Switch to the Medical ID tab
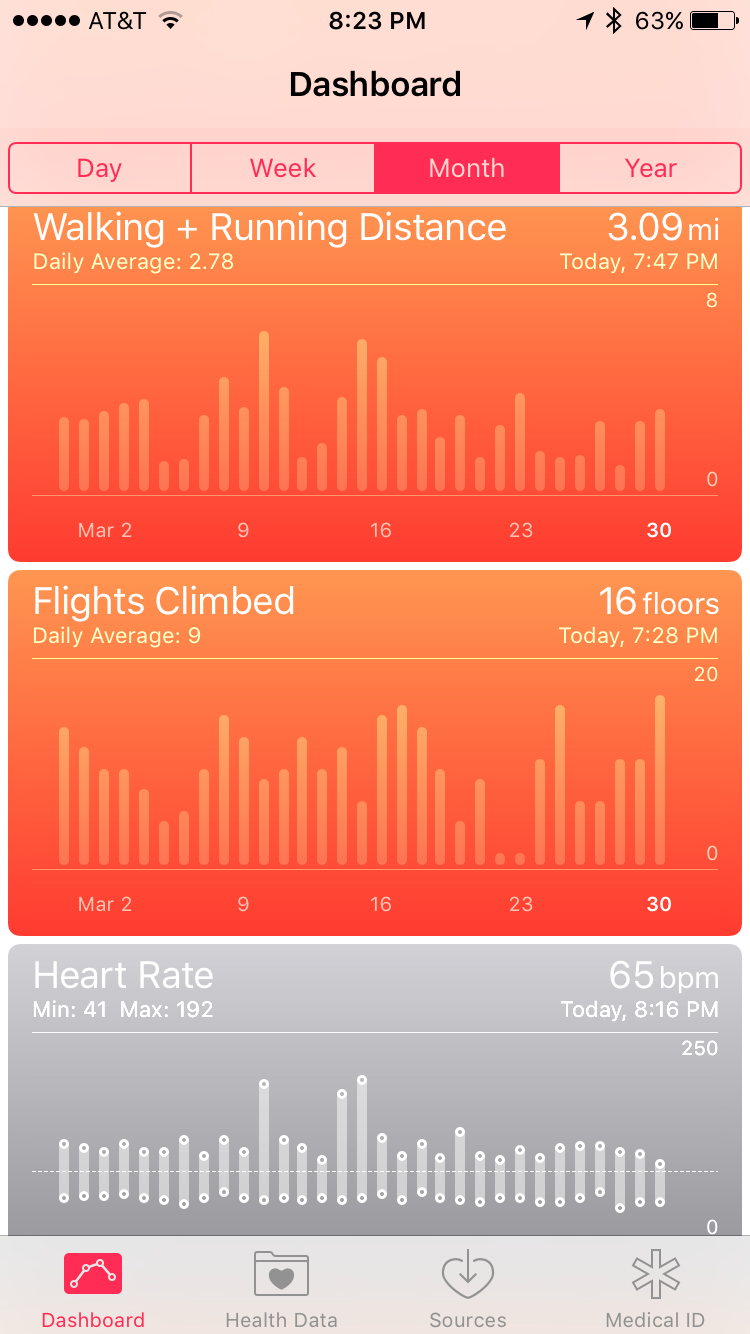The height and width of the screenshot is (1334, 750). pyautogui.click(x=655, y=1289)
